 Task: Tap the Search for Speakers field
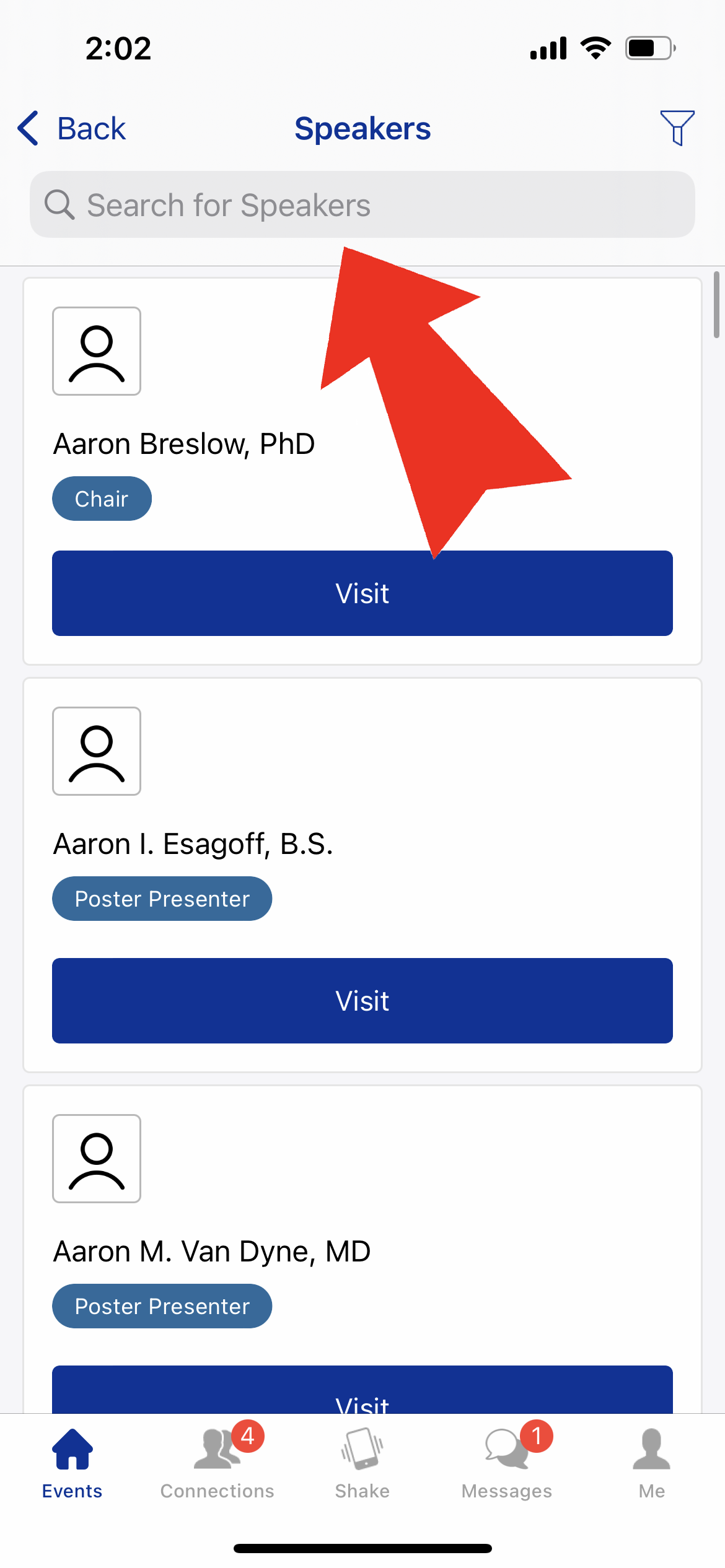point(362,205)
